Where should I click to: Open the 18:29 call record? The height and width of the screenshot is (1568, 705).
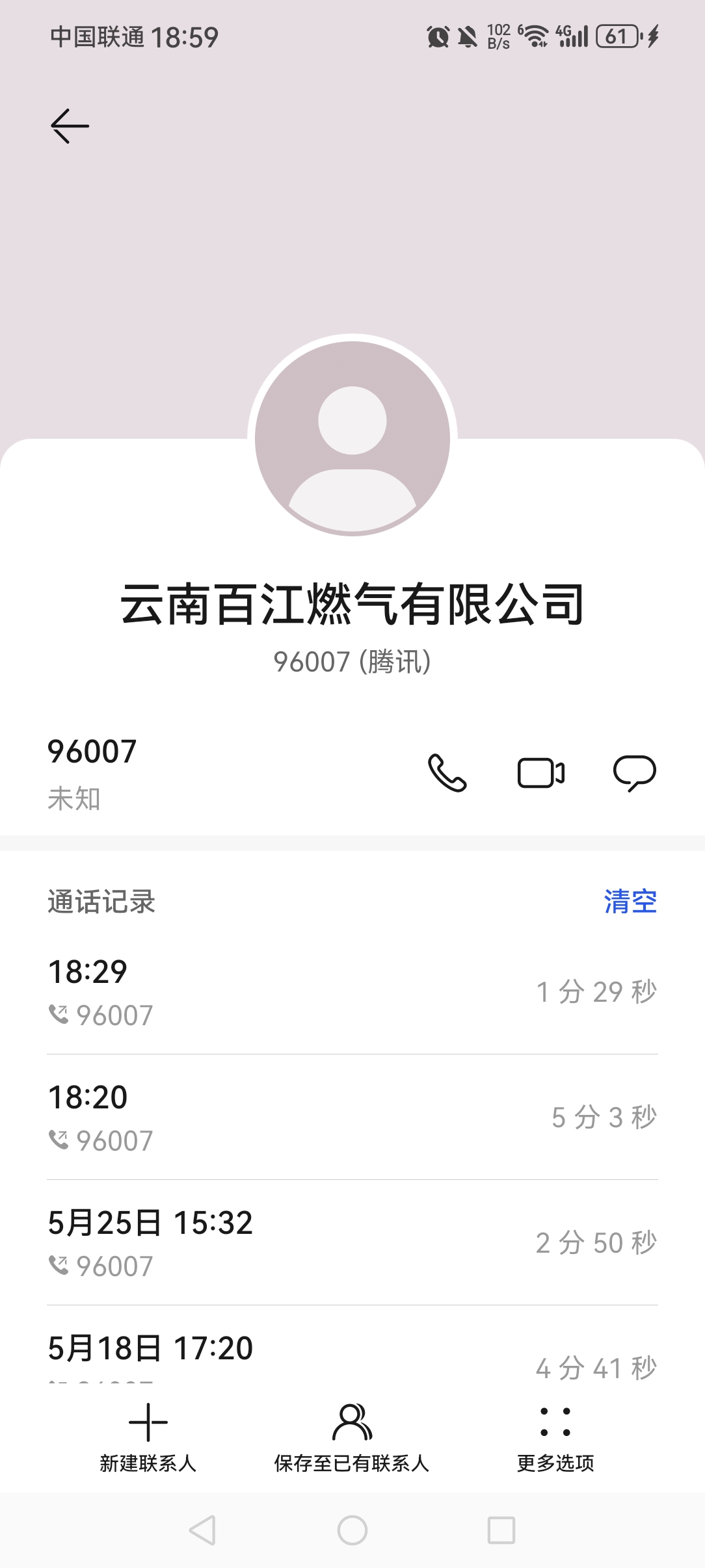[351, 992]
